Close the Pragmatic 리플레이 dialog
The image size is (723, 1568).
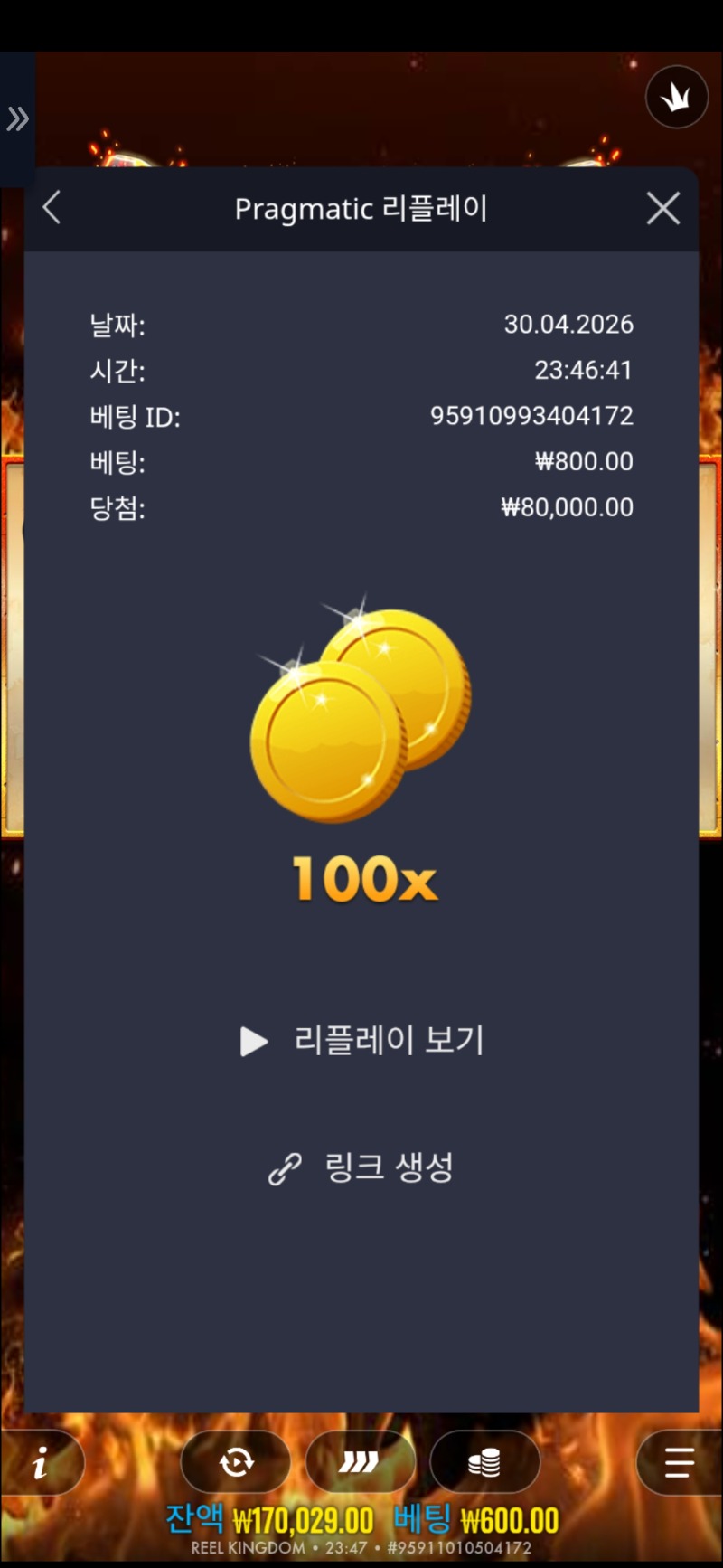pos(662,209)
